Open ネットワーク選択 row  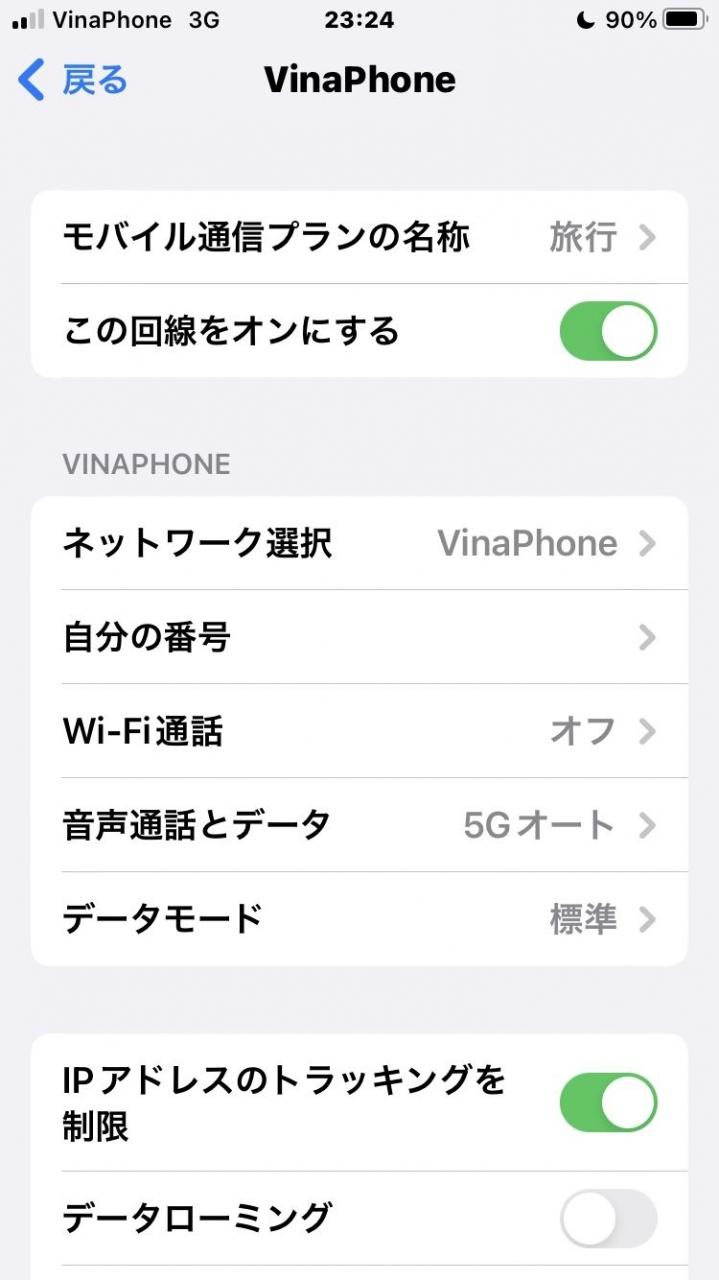pos(359,544)
